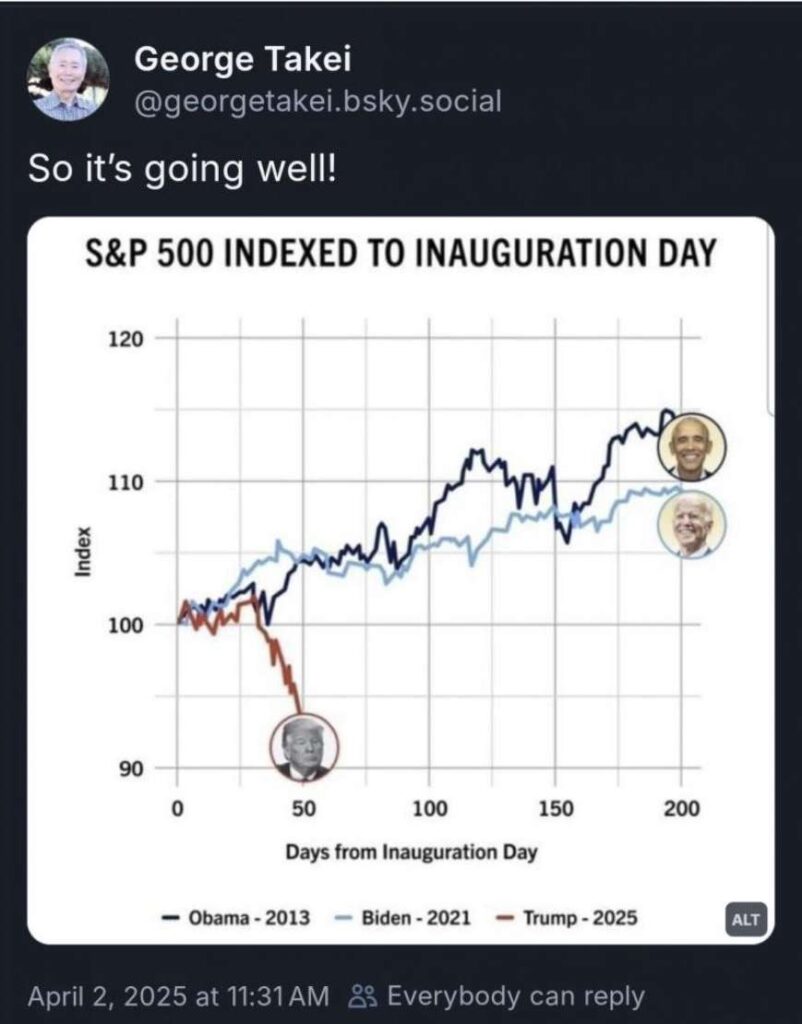
Task: Visit the @georgetakei.bsky.social profile
Action: [317, 102]
